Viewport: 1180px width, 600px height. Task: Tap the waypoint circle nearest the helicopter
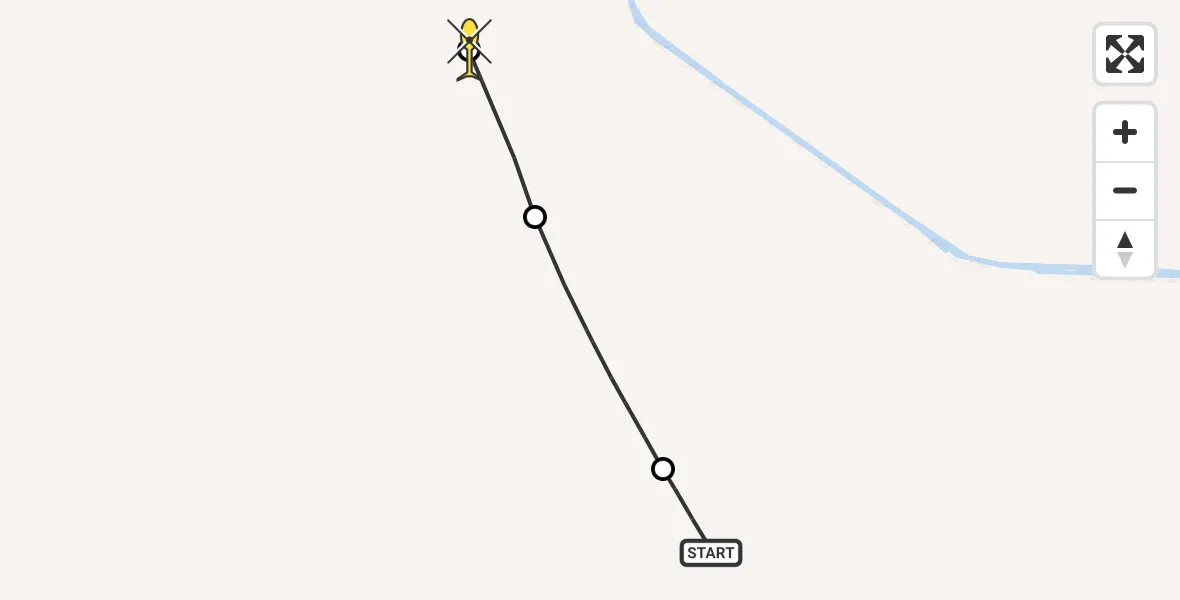(535, 217)
